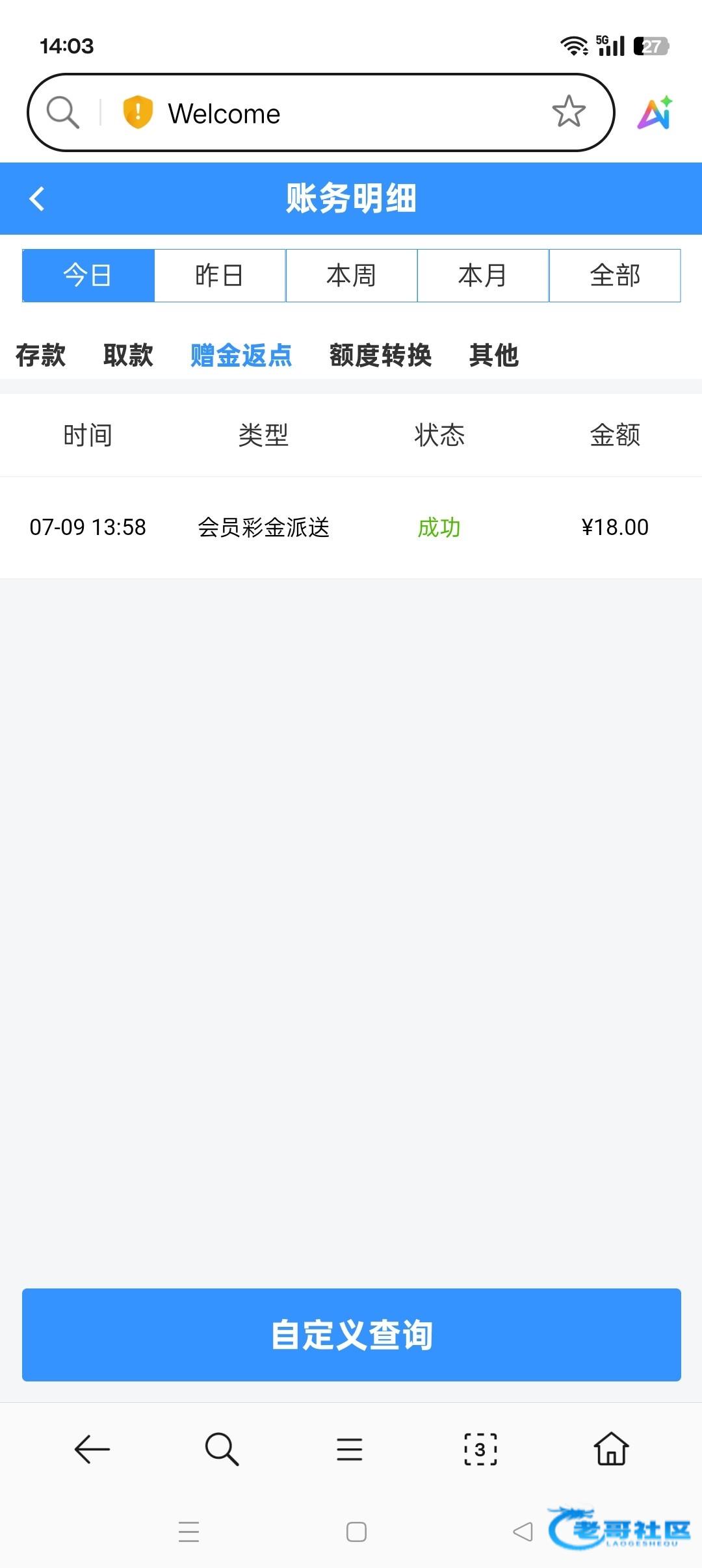Open the browser search tool
The height and width of the screenshot is (1568, 702).
click(221, 1449)
